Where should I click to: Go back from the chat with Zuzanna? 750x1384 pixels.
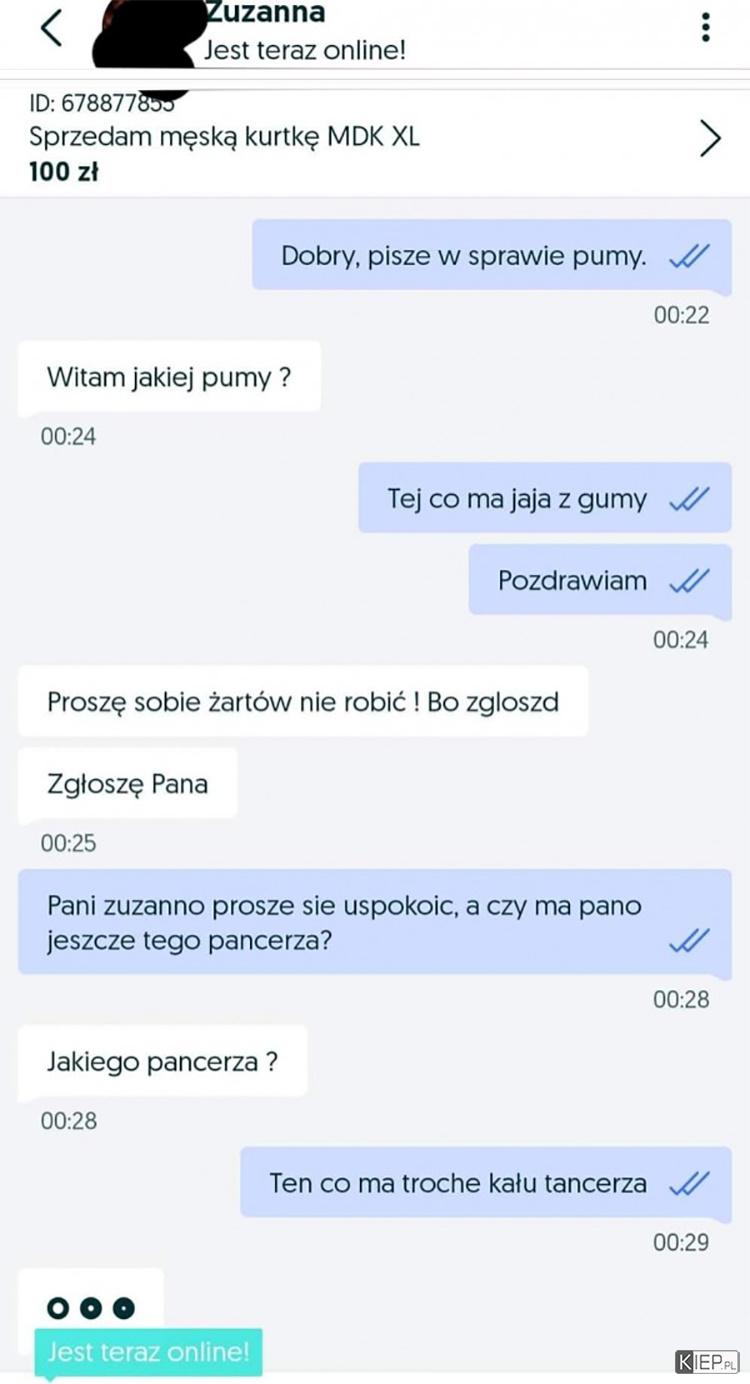pyautogui.click(x=52, y=28)
